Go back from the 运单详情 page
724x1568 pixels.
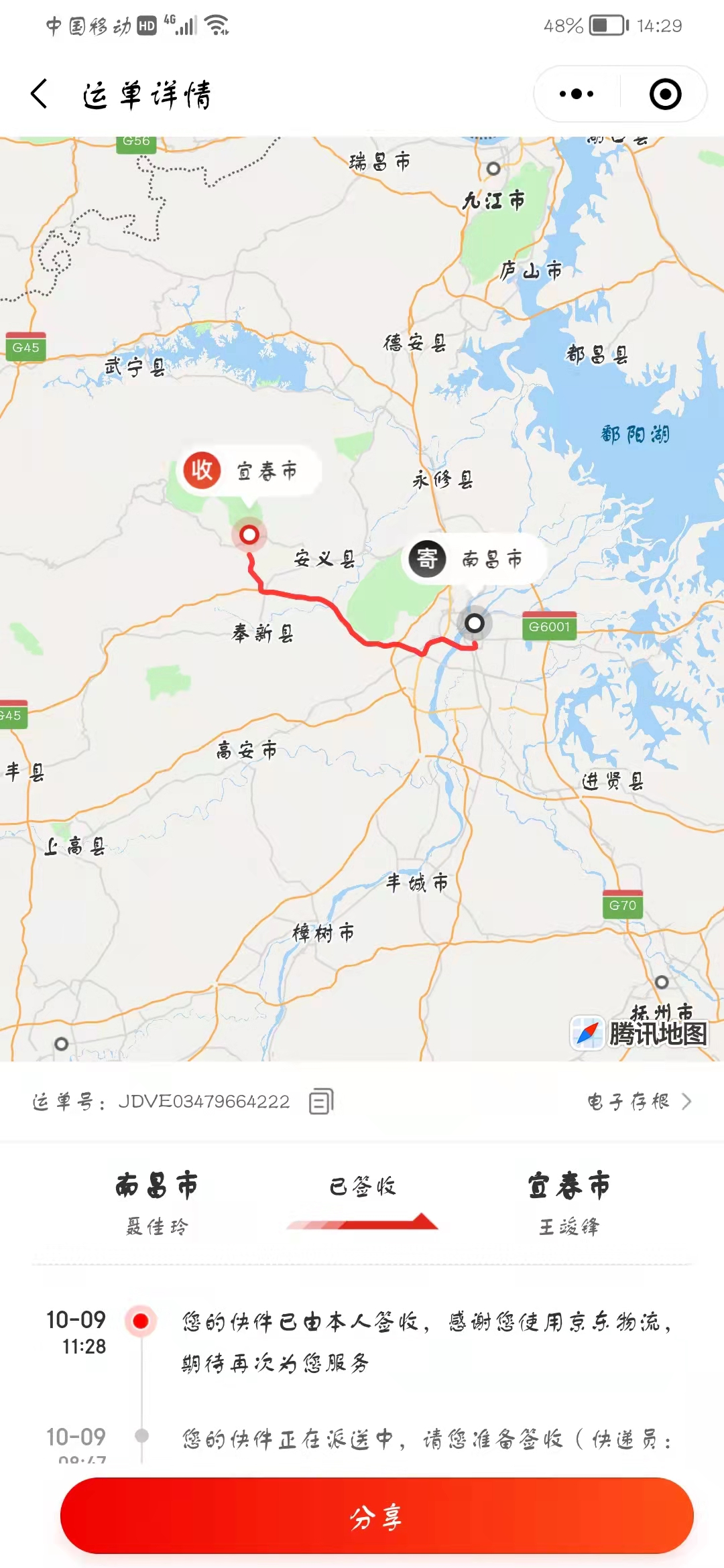pyautogui.click(x=40, y=94)
